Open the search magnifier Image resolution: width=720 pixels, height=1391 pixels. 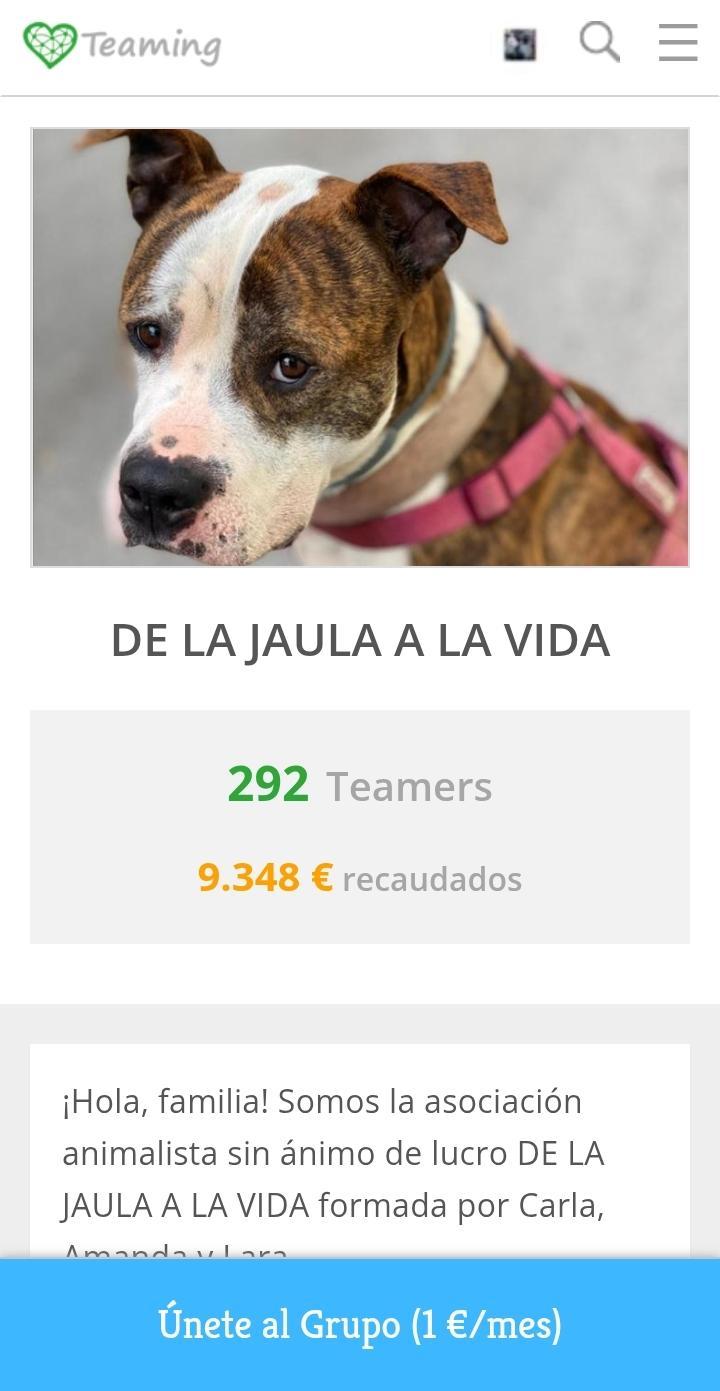599,43
